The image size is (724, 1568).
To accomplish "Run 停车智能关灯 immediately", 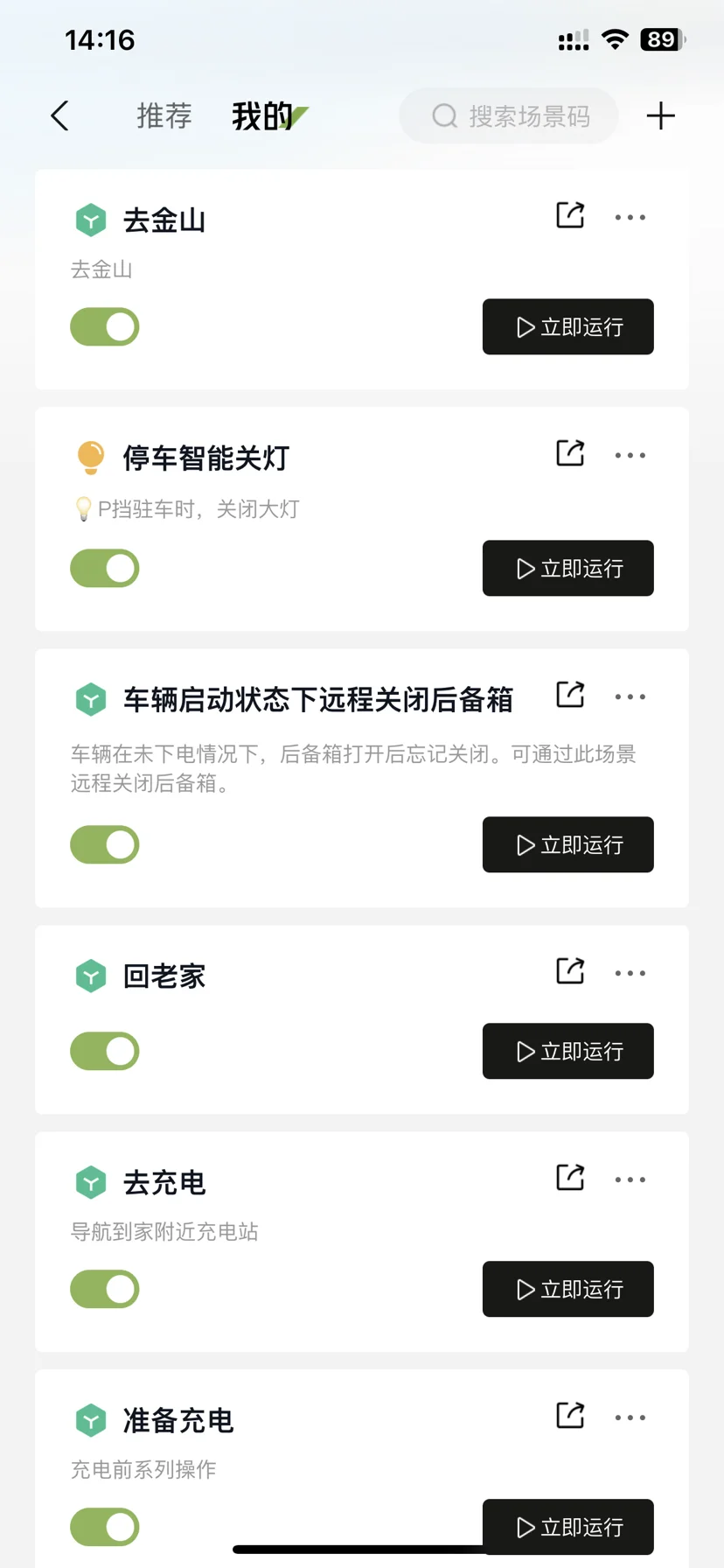I will point(568,568).
